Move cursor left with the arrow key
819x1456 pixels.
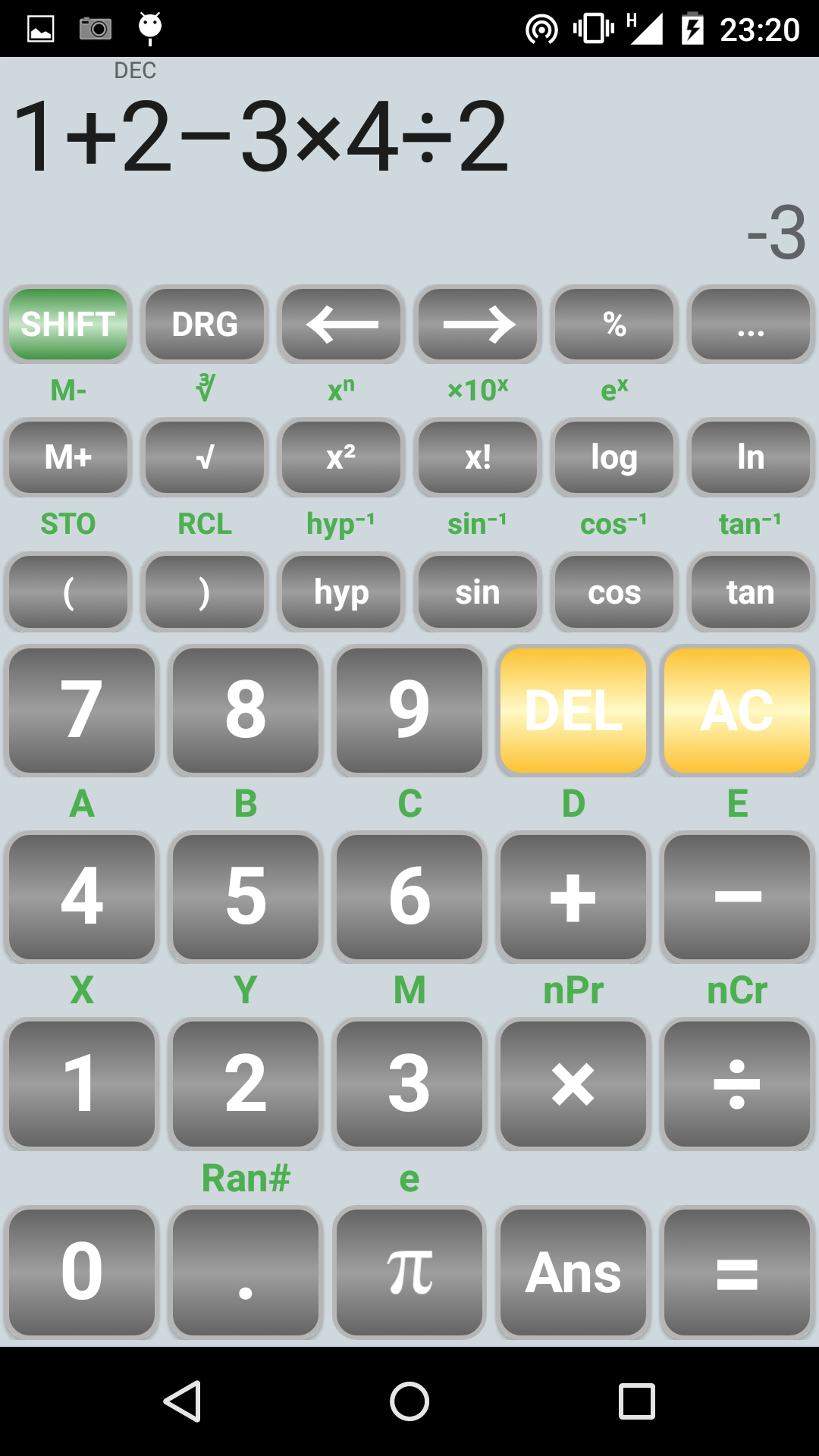(340, 325)
